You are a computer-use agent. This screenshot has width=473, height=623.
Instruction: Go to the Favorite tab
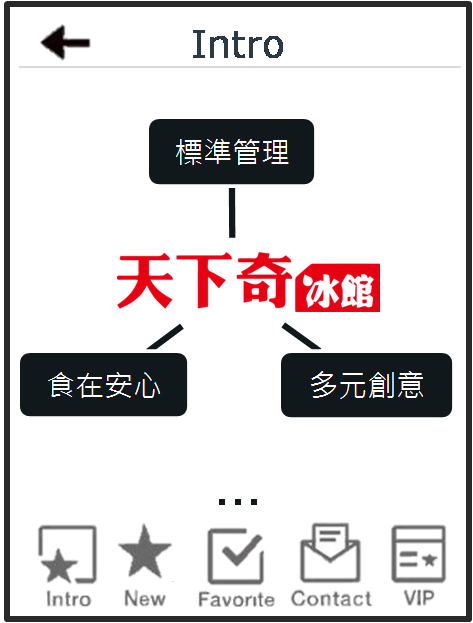pyautogui.click(x=236, y=568)
